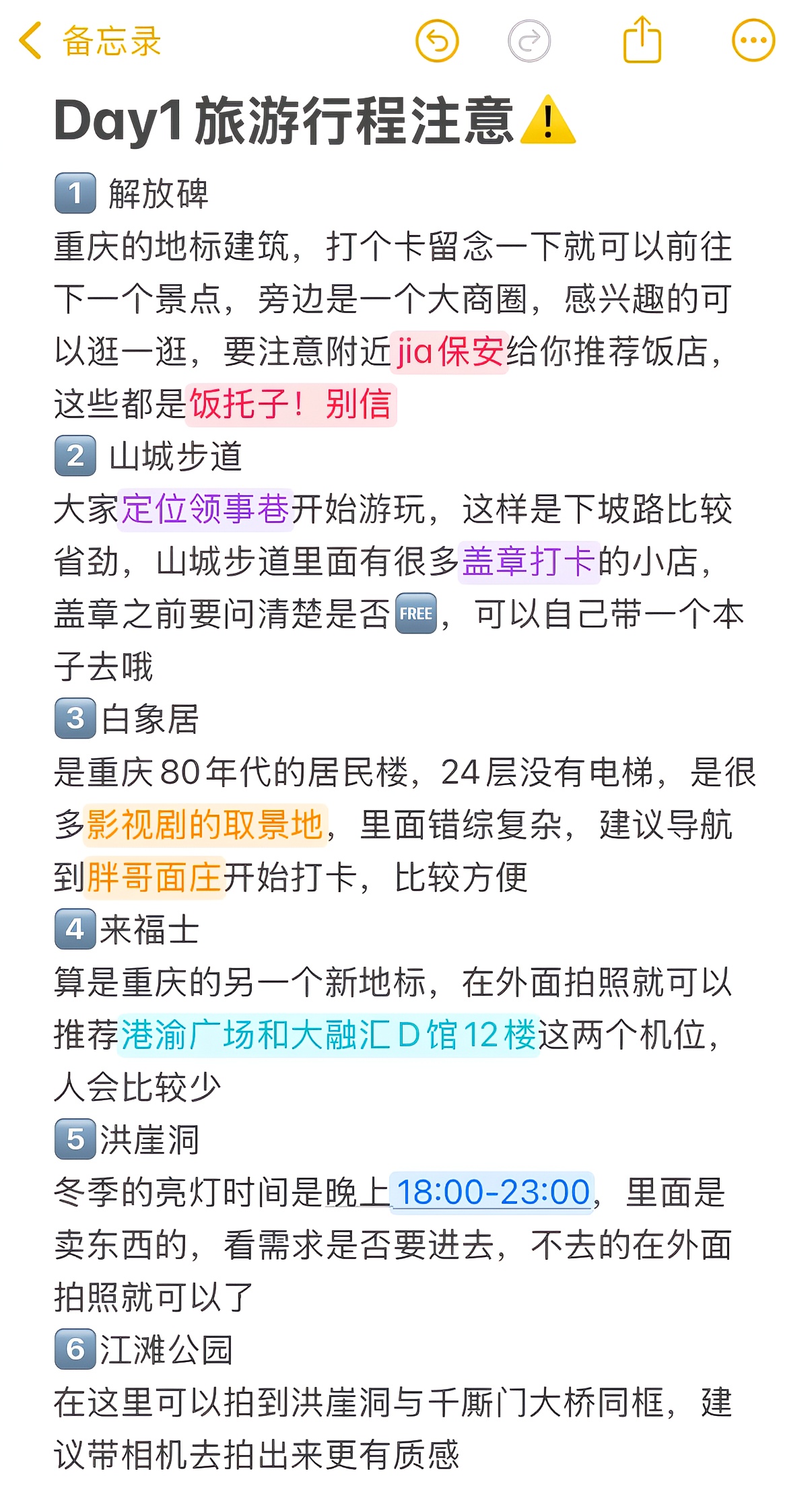Open the more options menu
Screen dimensions: 812x1490
pyautogui.click(x=753, y=41)
